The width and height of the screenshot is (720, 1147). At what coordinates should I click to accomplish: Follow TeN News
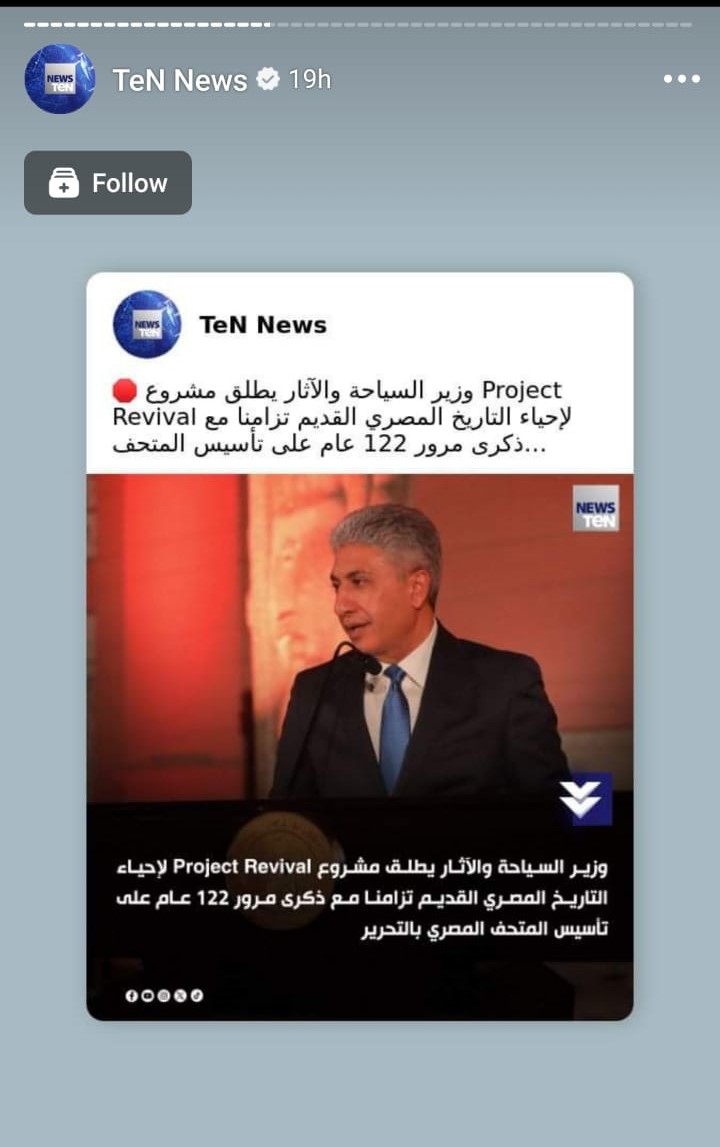[108, 183]
